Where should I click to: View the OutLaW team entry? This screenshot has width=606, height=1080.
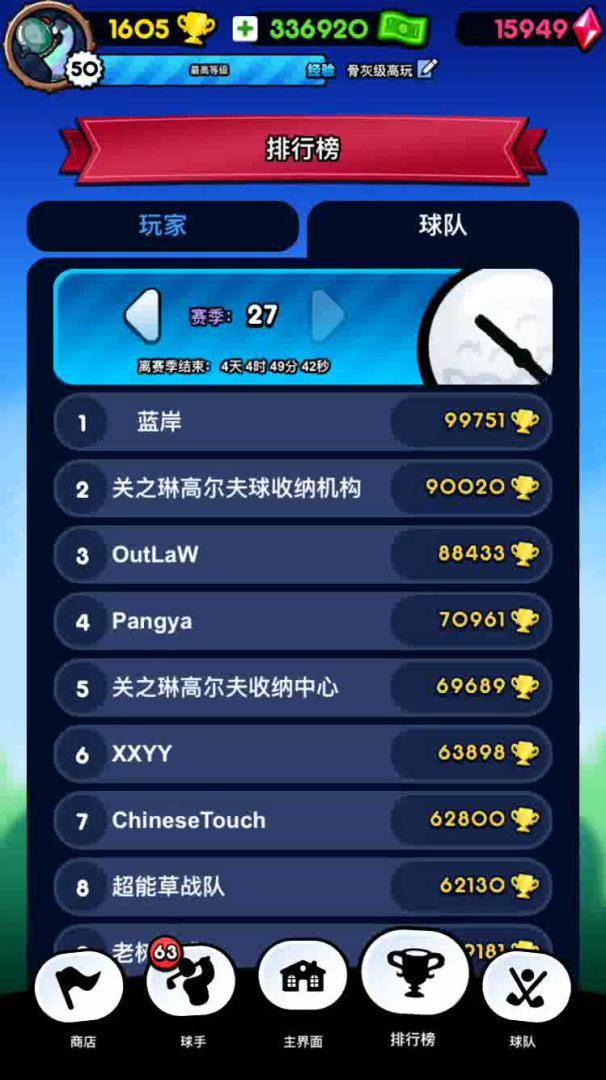click(301, 554)
